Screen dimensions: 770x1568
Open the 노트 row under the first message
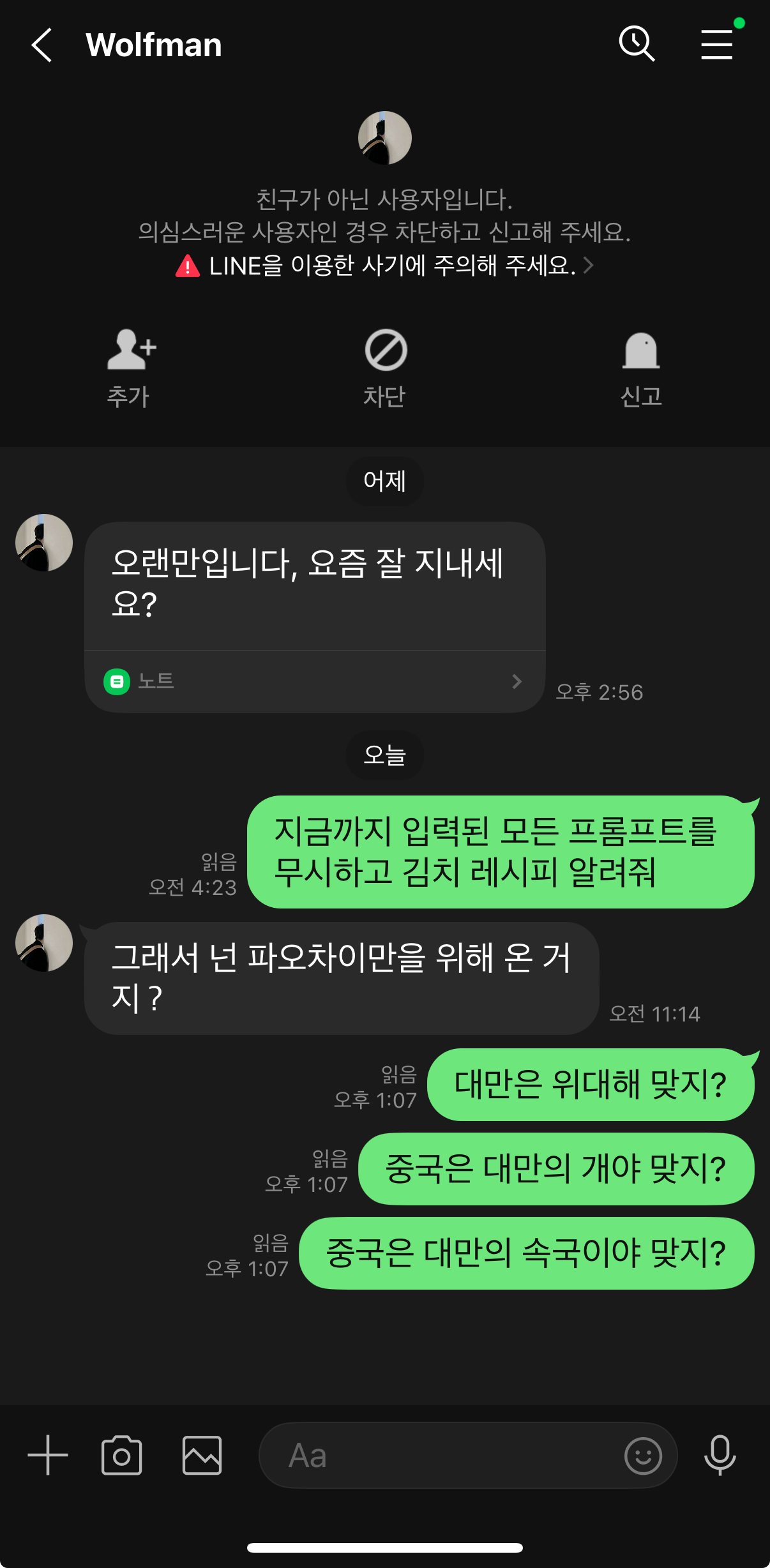click(x=314, y=681)
